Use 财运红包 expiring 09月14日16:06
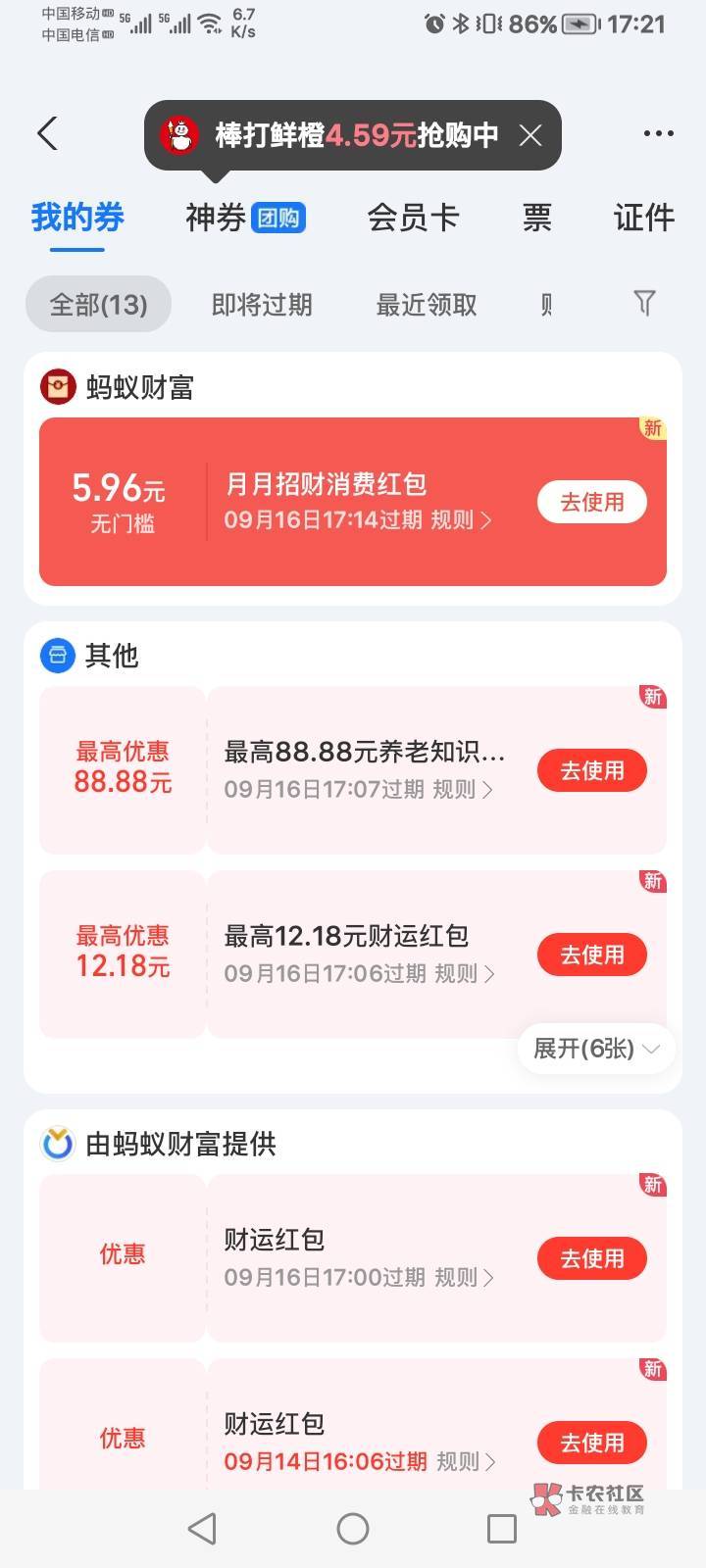The width and height of the screenshot is (706, 1568). 592,1443
